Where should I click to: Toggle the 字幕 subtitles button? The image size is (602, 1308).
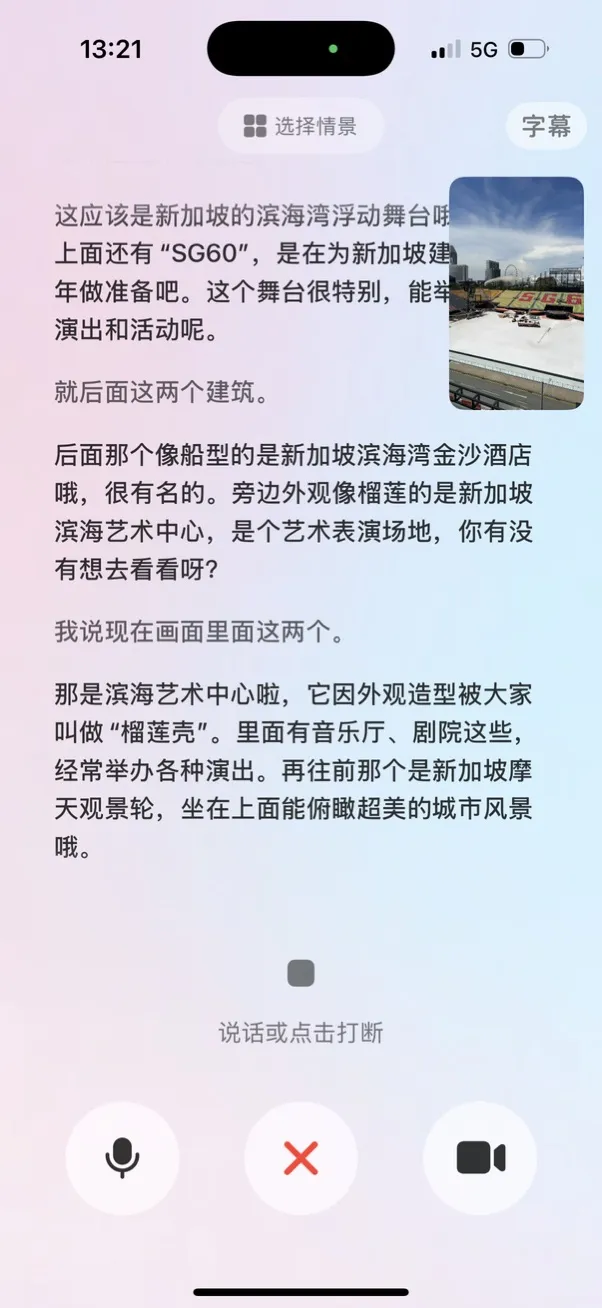click(546, 126)
